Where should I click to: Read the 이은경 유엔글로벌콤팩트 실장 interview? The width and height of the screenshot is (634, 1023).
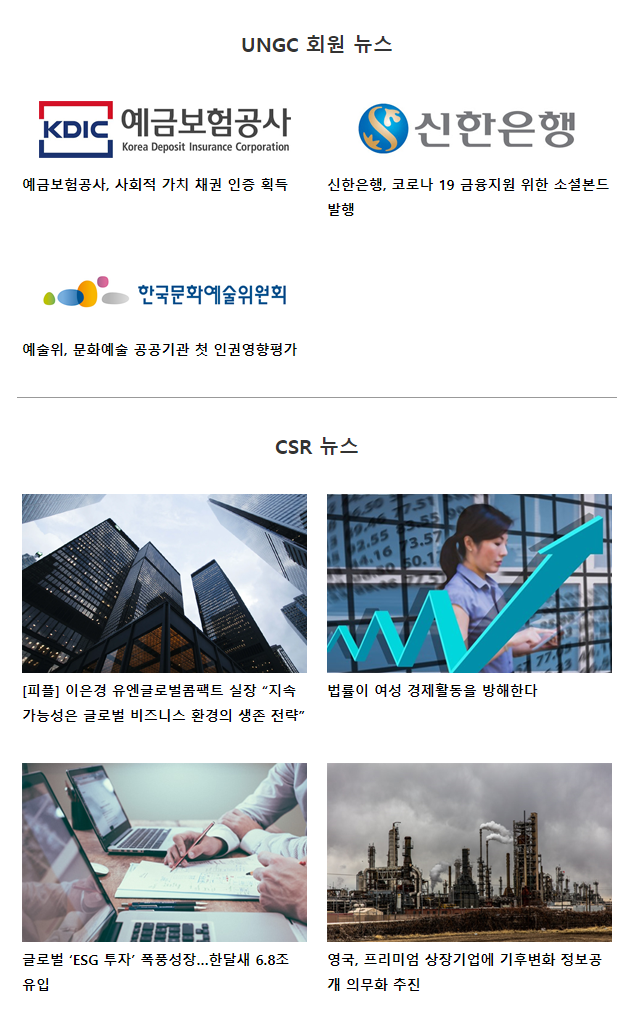coord(164,703)
